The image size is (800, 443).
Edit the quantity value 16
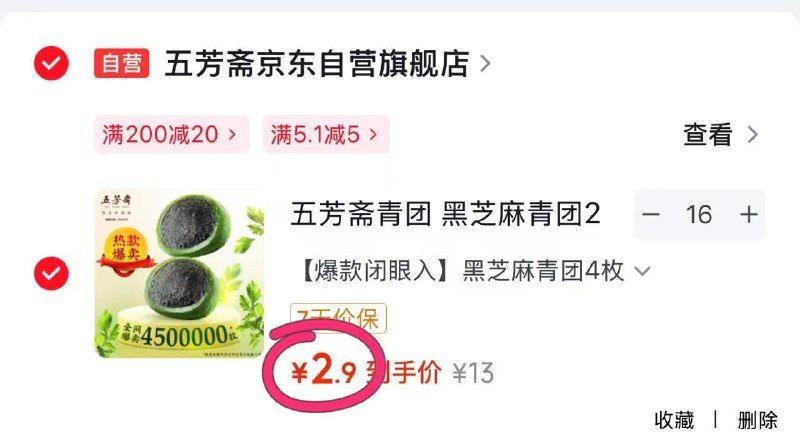point(699,214)
